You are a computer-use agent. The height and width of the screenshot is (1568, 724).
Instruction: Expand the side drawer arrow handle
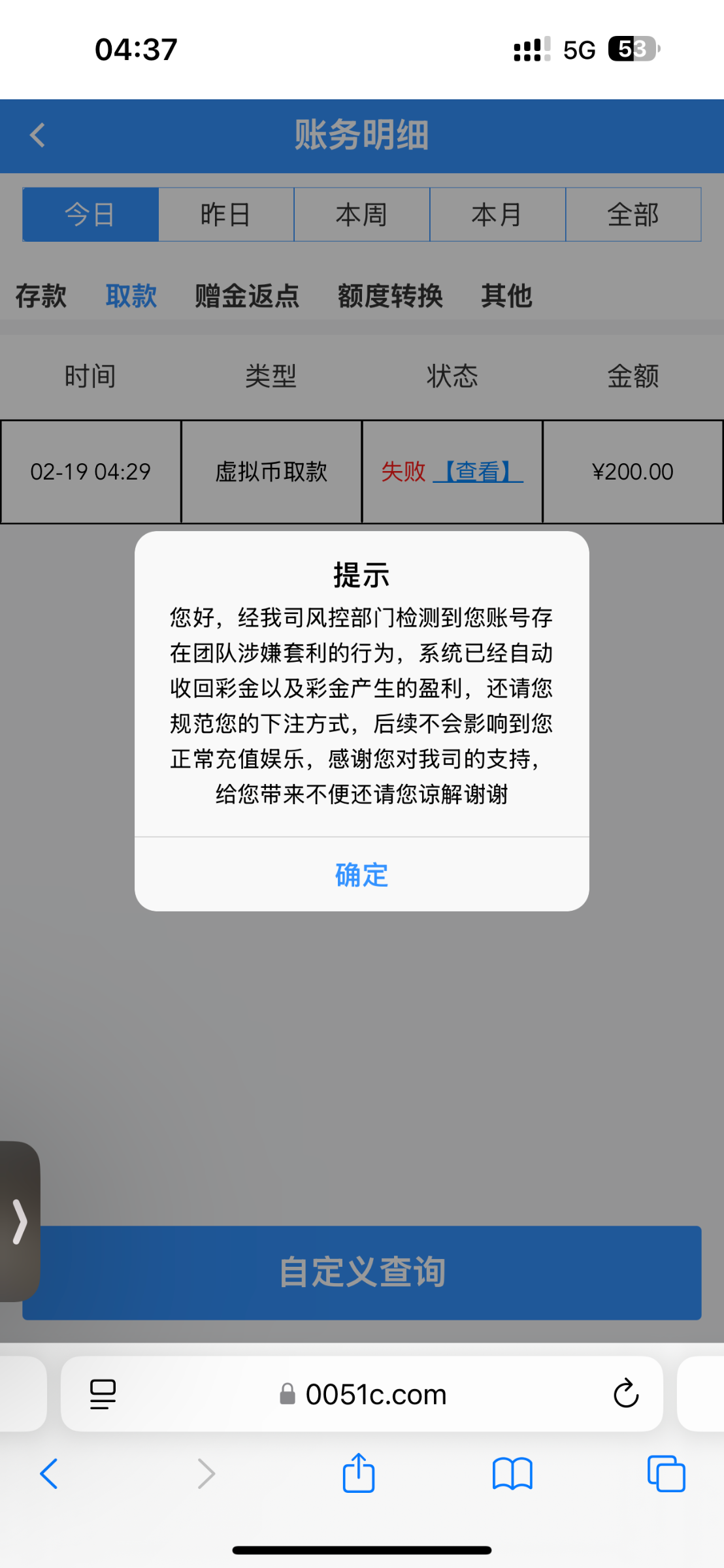(20, 1221)
